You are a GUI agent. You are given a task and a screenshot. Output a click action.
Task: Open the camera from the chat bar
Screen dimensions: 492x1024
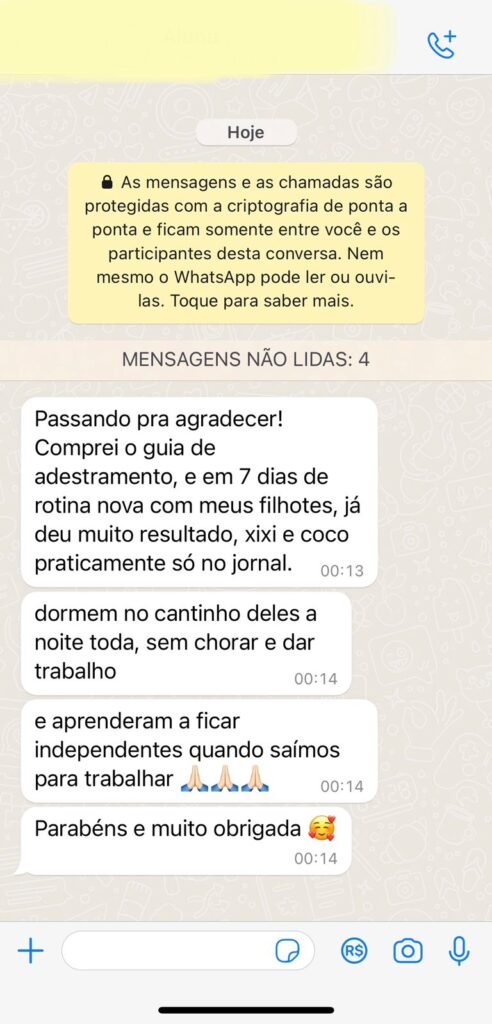coord(408,951)
